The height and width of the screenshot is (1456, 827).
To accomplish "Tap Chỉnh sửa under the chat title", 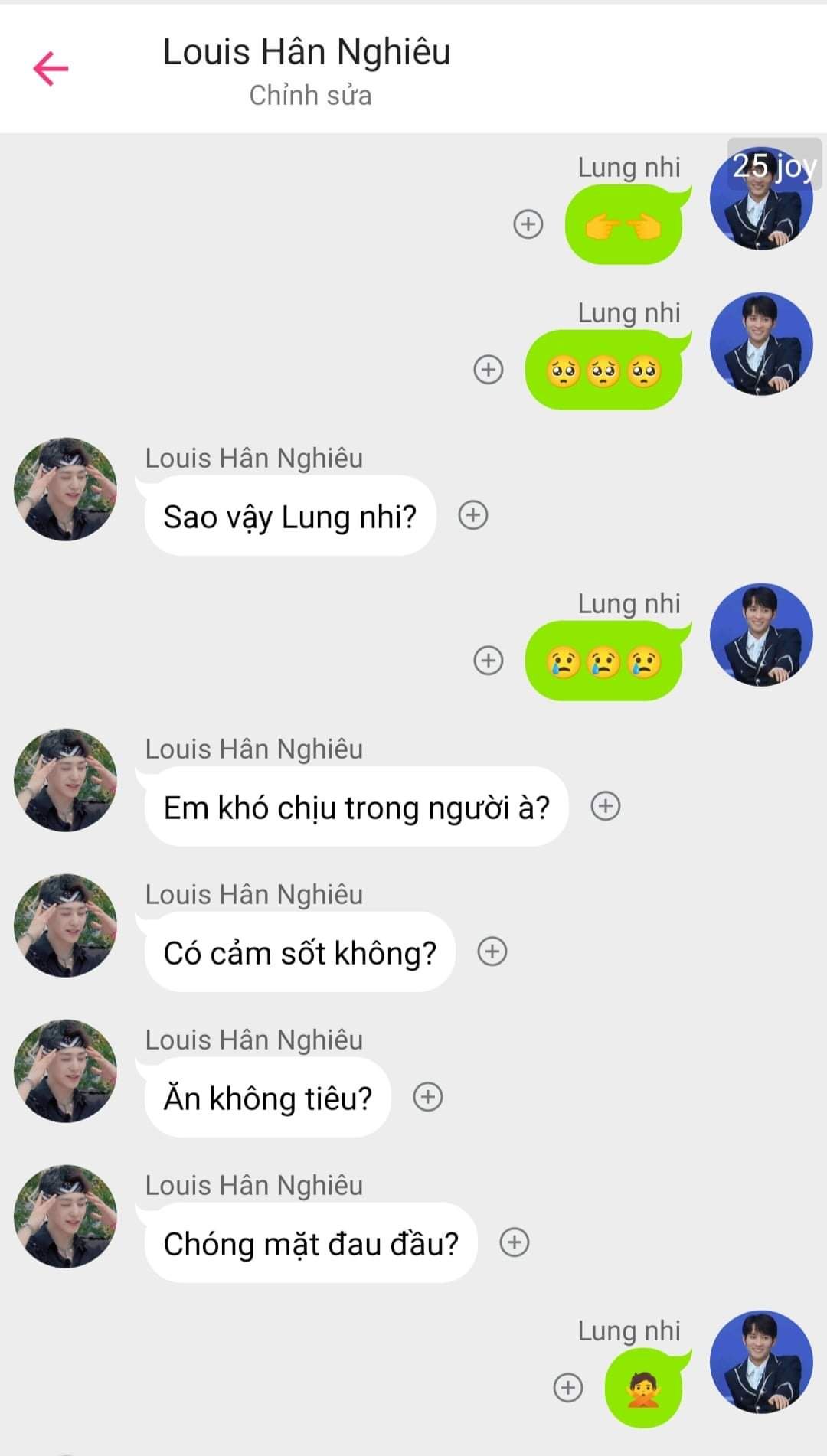I will pyautogui.click(x=310, y=96).
